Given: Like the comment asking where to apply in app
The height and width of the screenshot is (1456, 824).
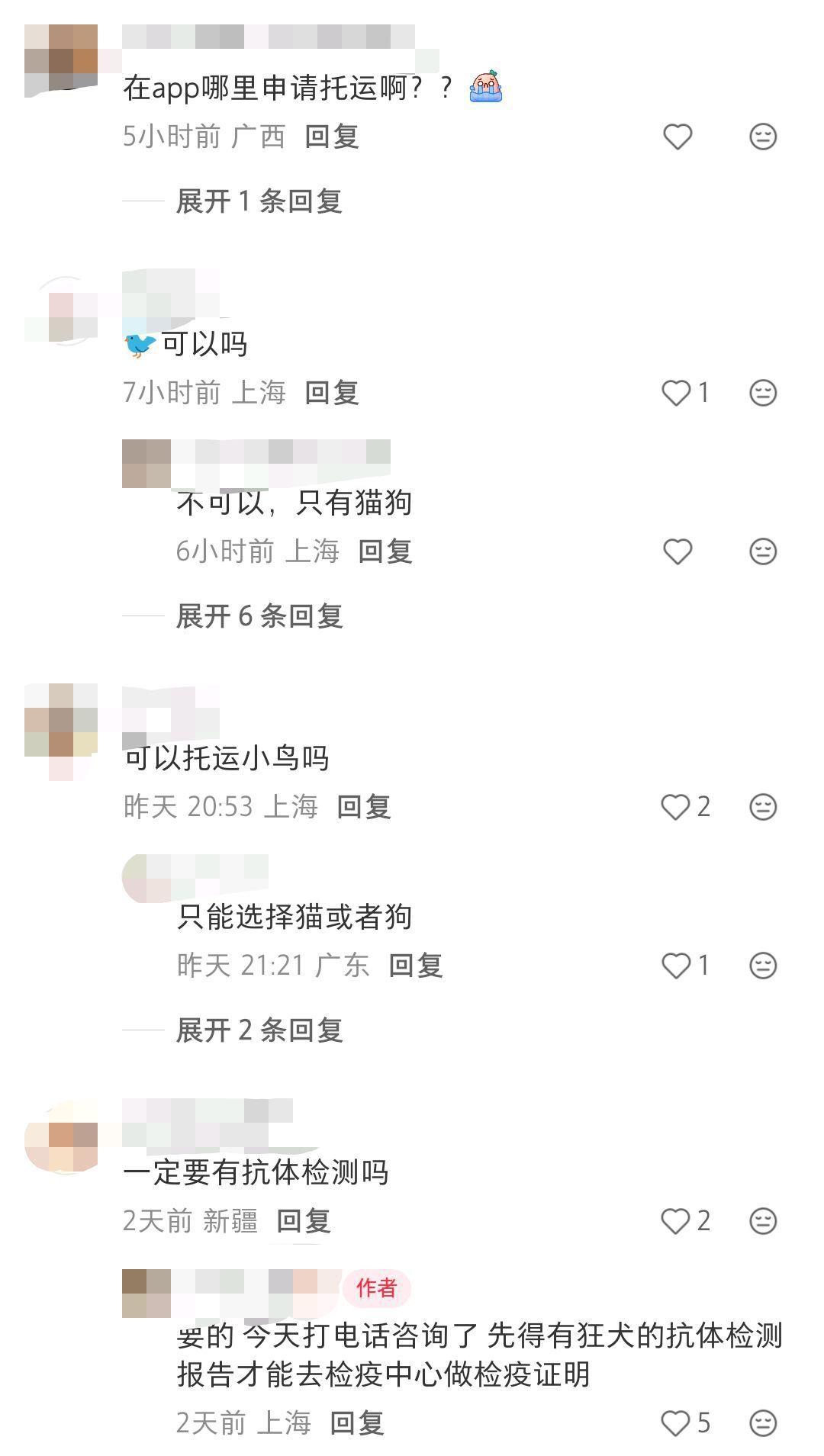Looking at the screenshot, I should coord(677,137).
